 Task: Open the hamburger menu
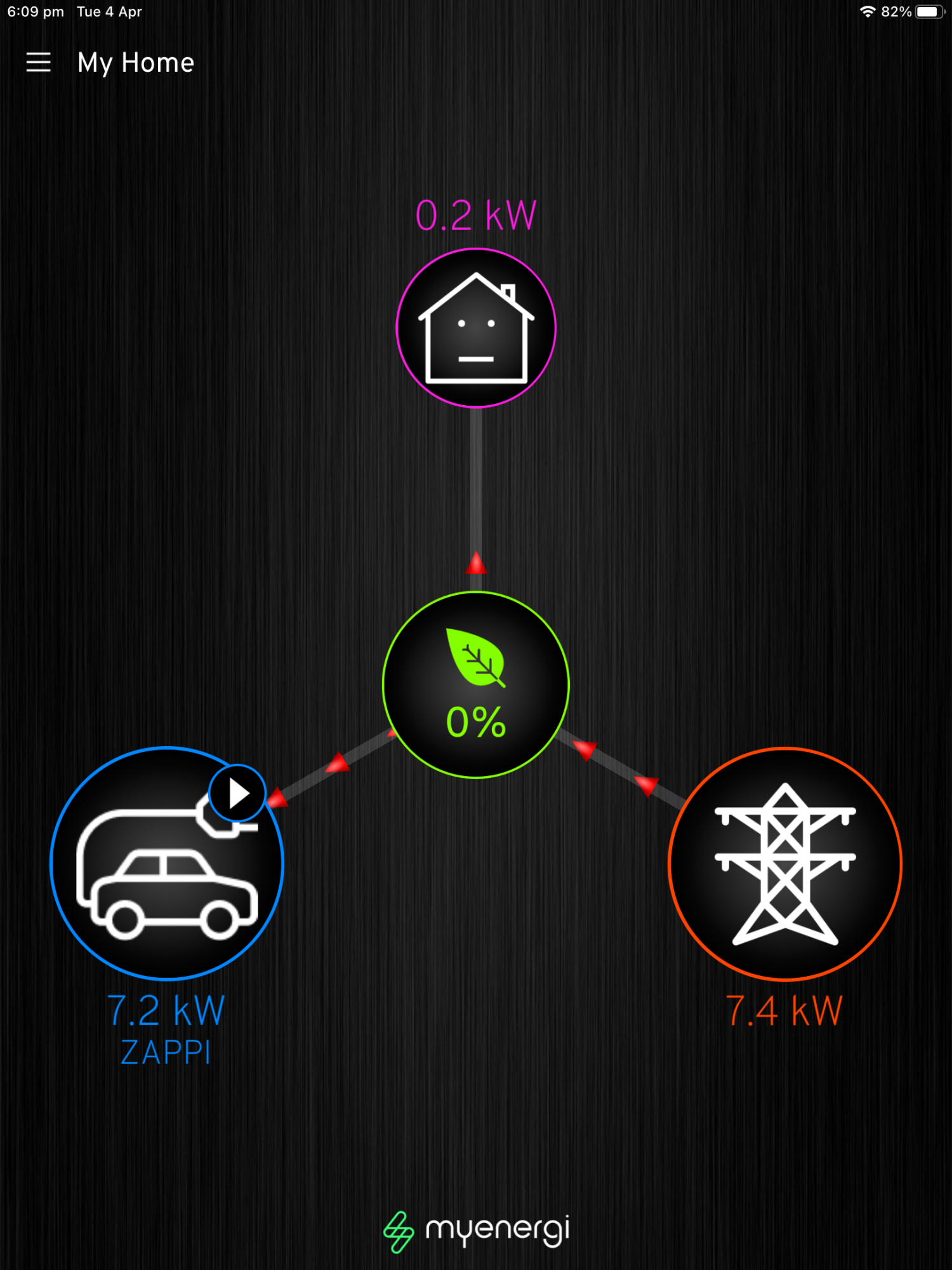point(38,62)
